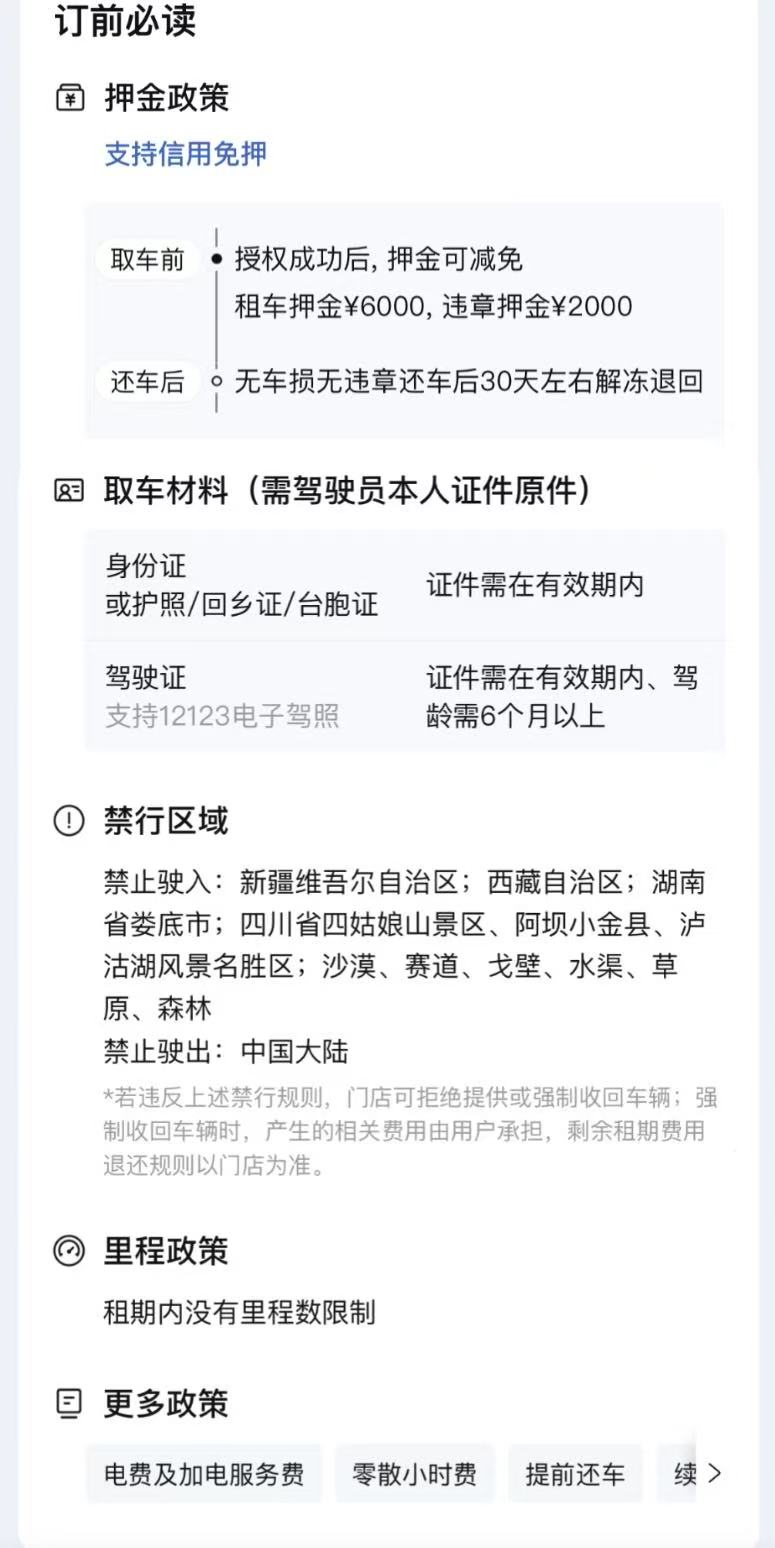
Task: Open the 提前还车 policy chip
Action: click(x=575, y=1473)
